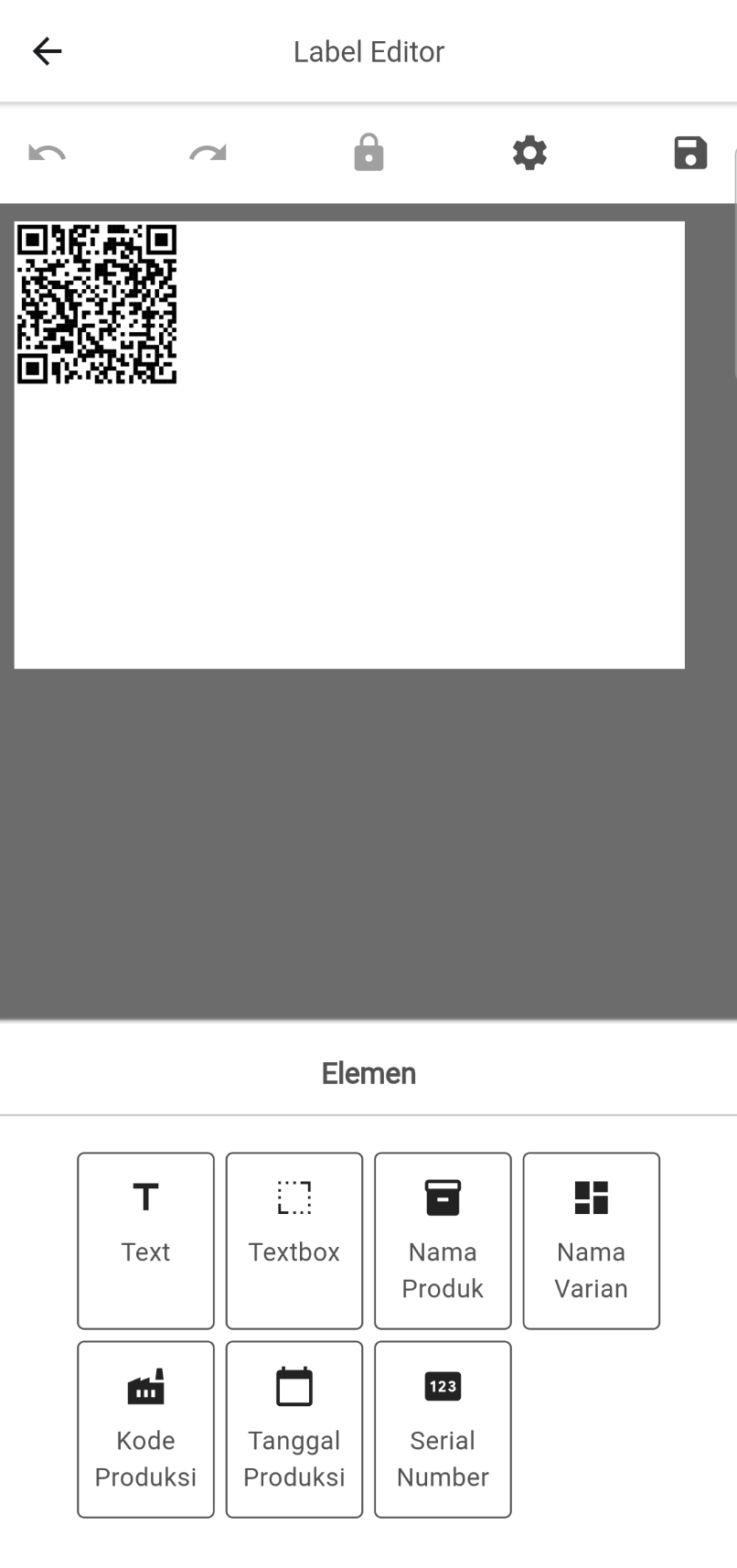Select the QR code on the canvas
The height and width of the screenshot is (1568, 737).
pyautogui.click(x=96, y=304)
